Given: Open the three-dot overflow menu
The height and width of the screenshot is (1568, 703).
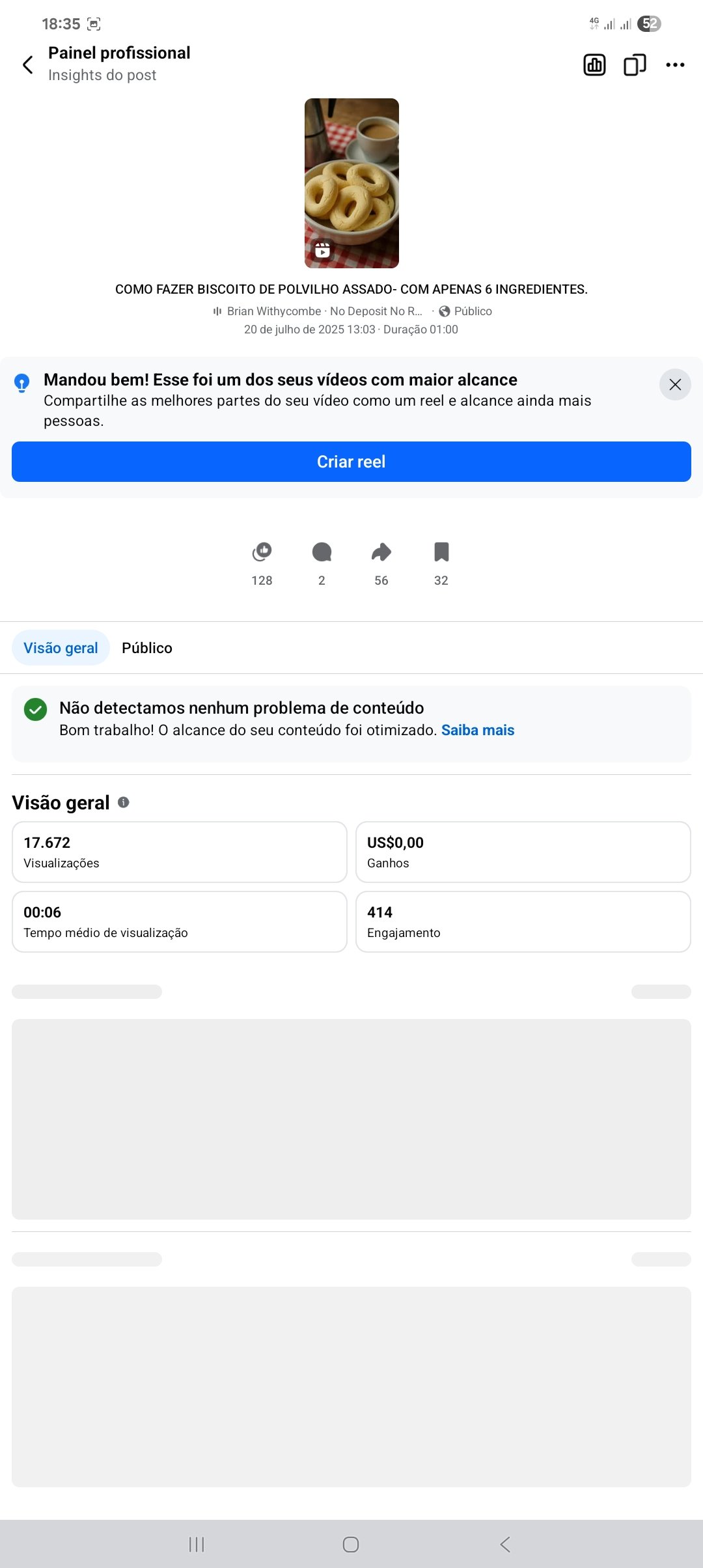Looking at the screenshot, I should click(675, 65).
